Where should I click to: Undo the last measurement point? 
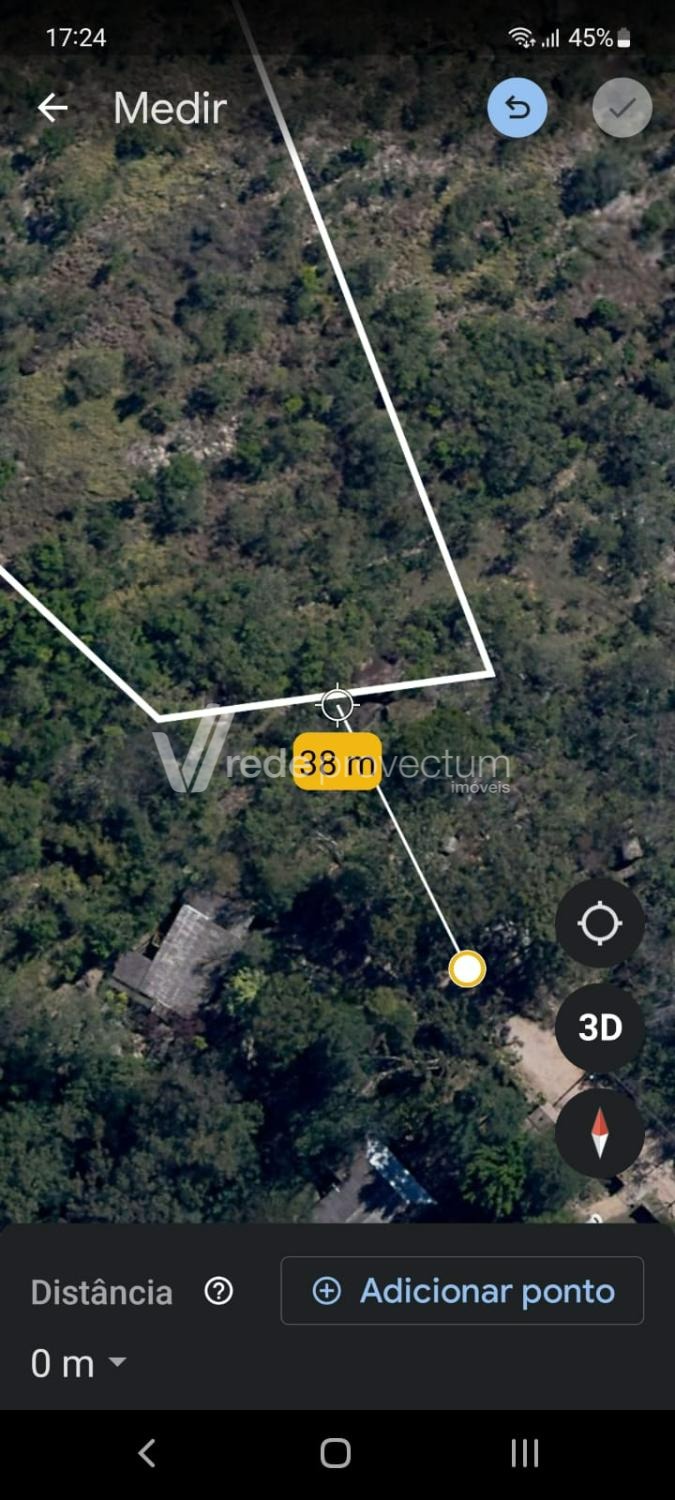517,108
